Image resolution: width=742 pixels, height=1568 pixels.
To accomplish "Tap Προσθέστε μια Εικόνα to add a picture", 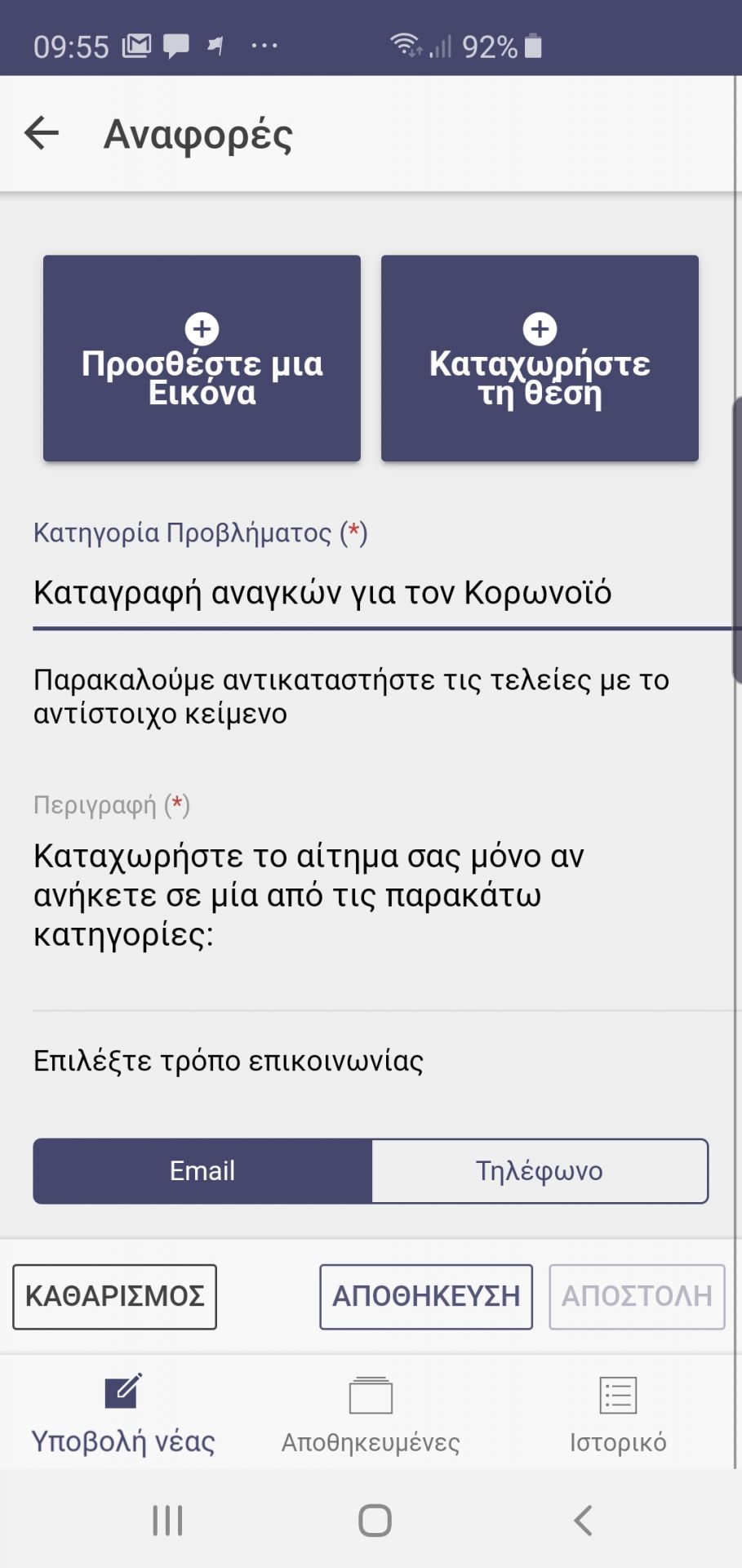I will tap(202, 359).
